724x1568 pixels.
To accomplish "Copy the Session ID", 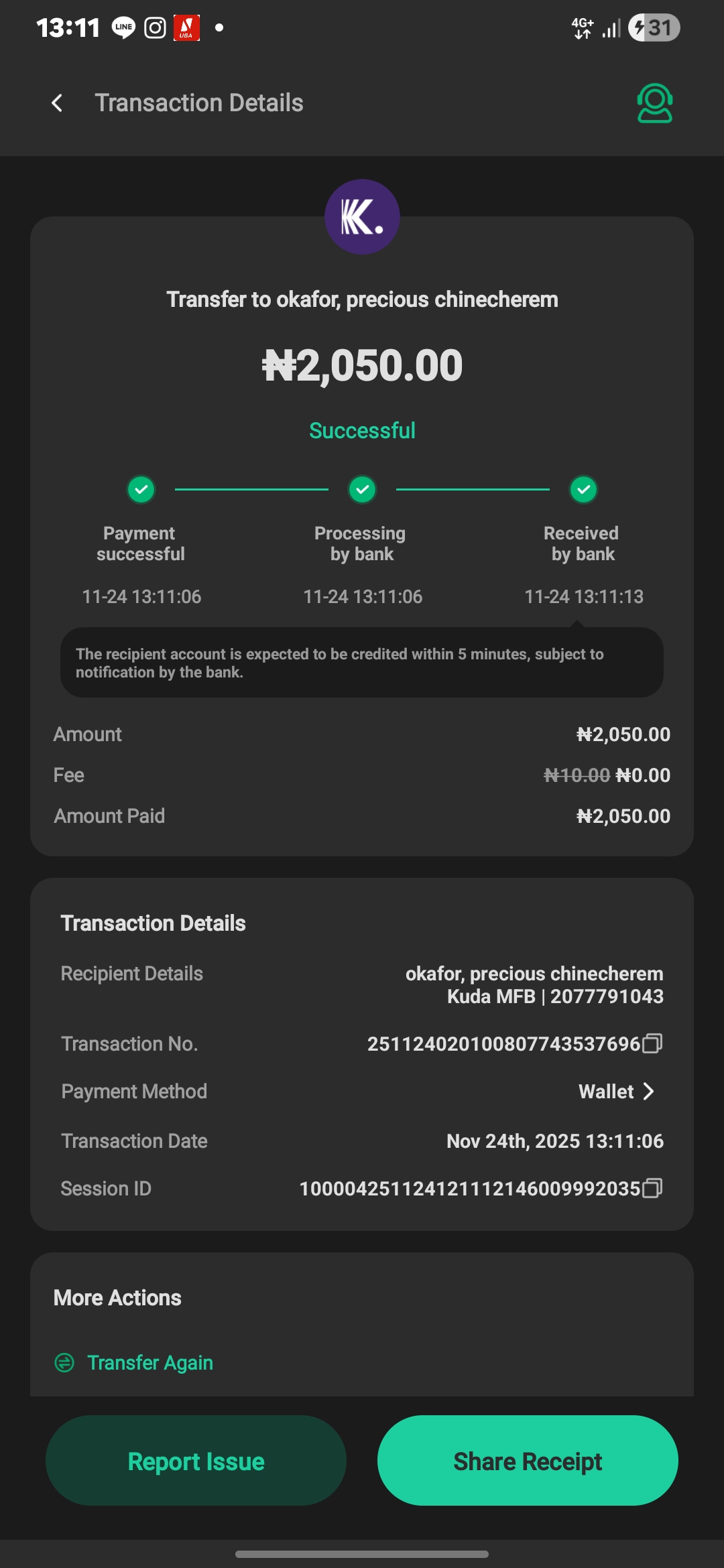I will click(652, 1188).
